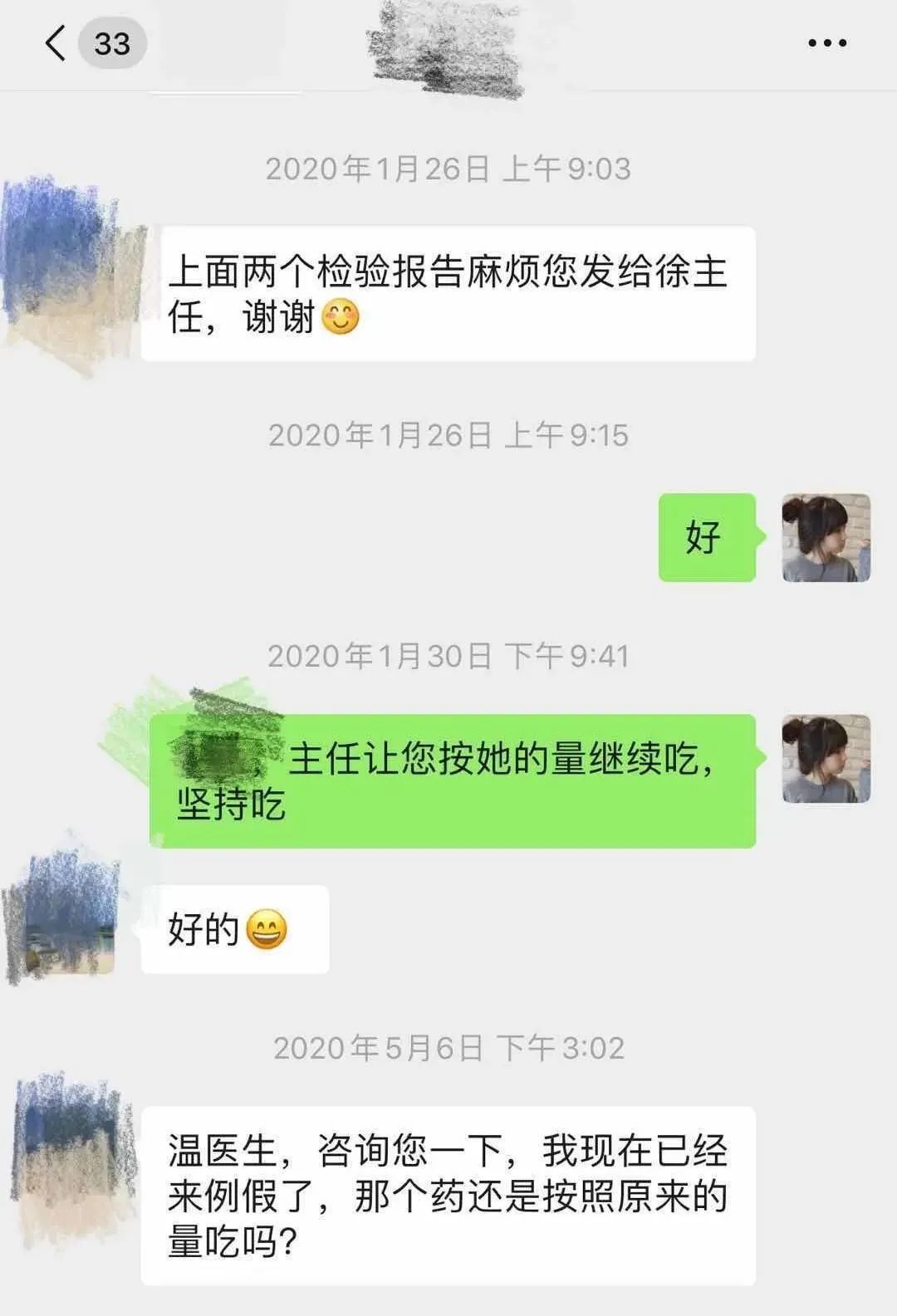Viewport: 897px width, 1316px height.
Task: Tap the 2020年1月26日 上午9:15 timestamp
Action: (453, 434)
